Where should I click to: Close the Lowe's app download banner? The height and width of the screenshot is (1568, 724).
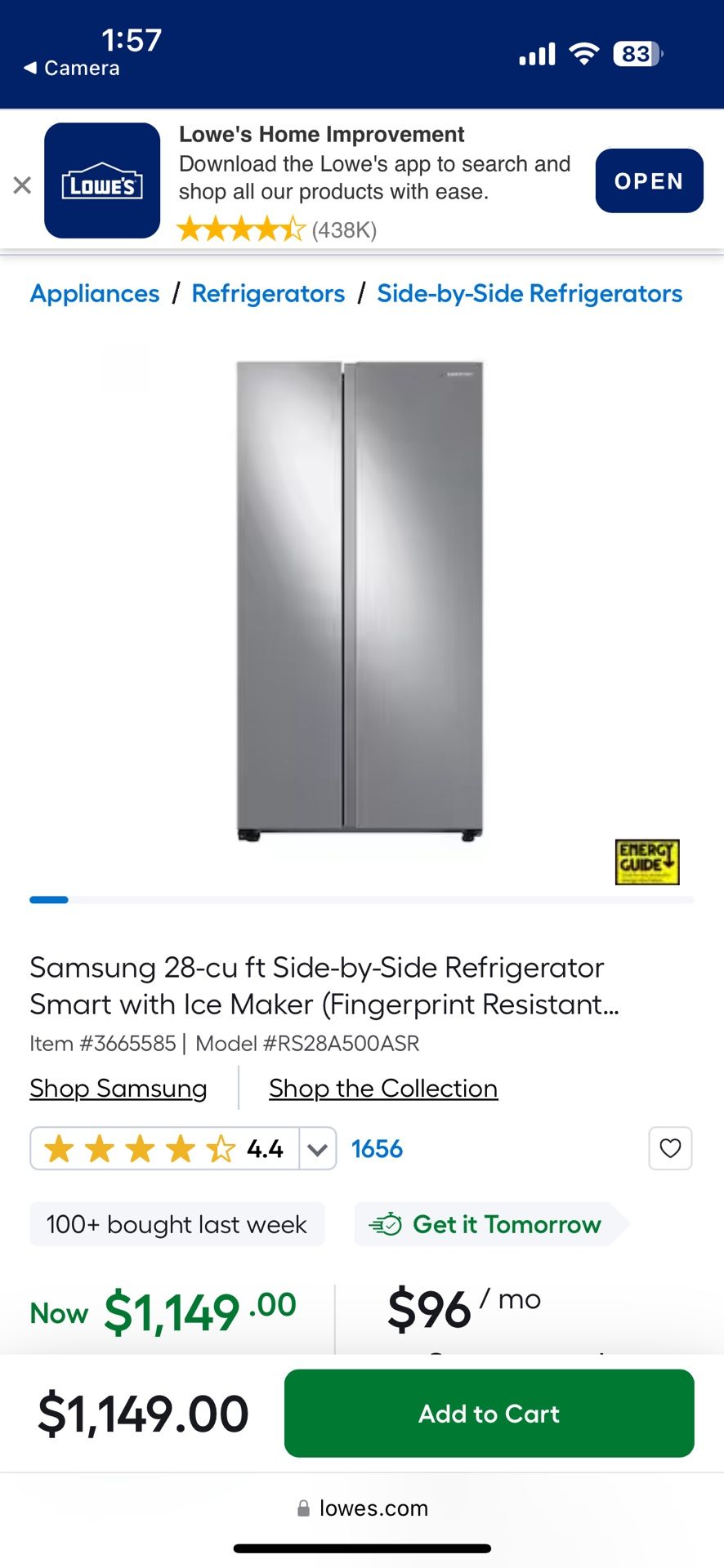pyautogui.click(x=22, y=184)
